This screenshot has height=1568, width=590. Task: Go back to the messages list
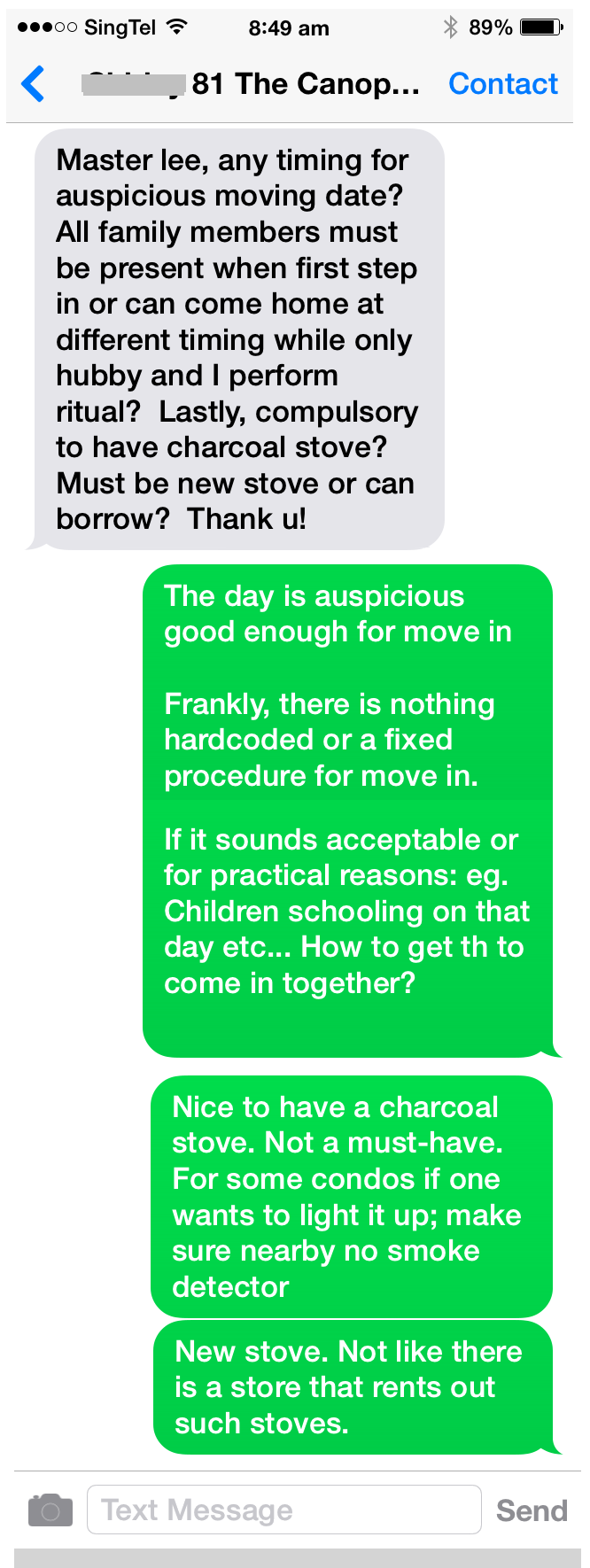(33, 84)
